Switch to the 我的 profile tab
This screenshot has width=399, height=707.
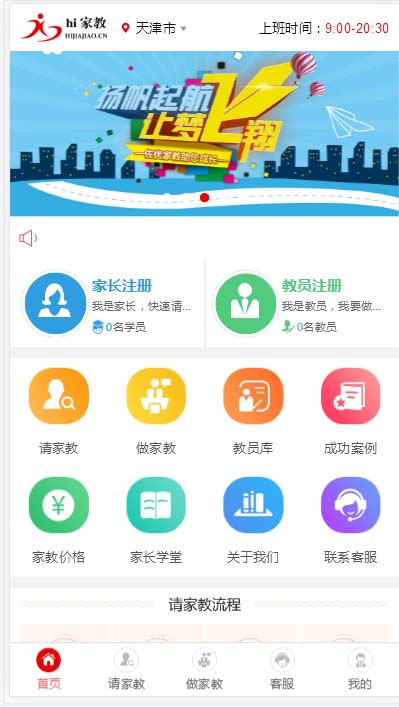[x=360, y=669]
